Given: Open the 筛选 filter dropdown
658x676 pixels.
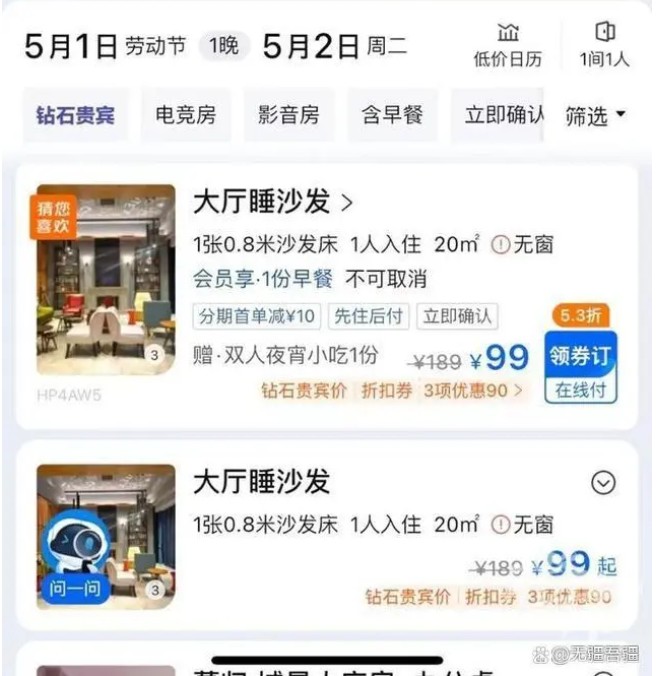Looking at the screenshot, I should tap(596, 115).
